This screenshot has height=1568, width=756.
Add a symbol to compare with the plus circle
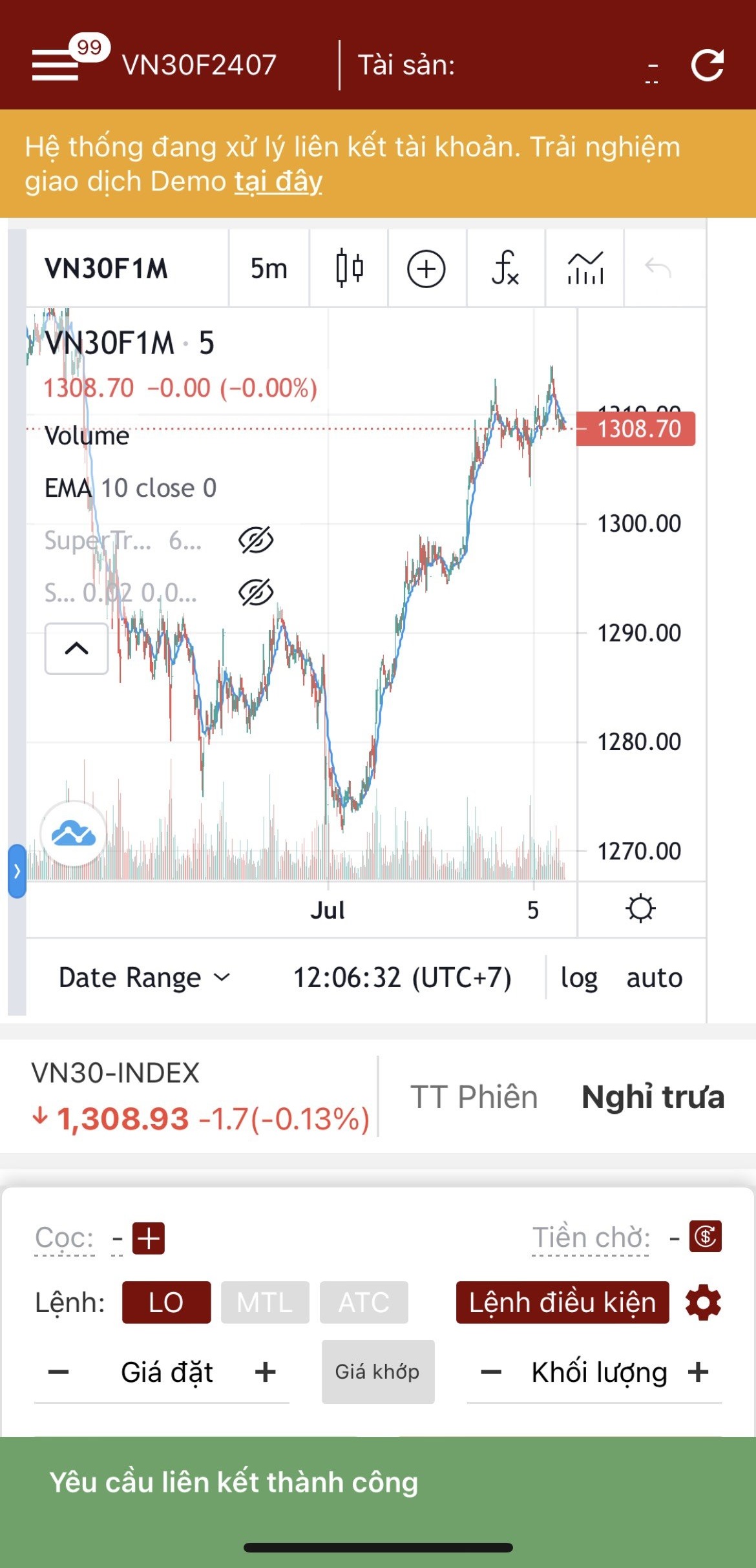click(426, 268)
